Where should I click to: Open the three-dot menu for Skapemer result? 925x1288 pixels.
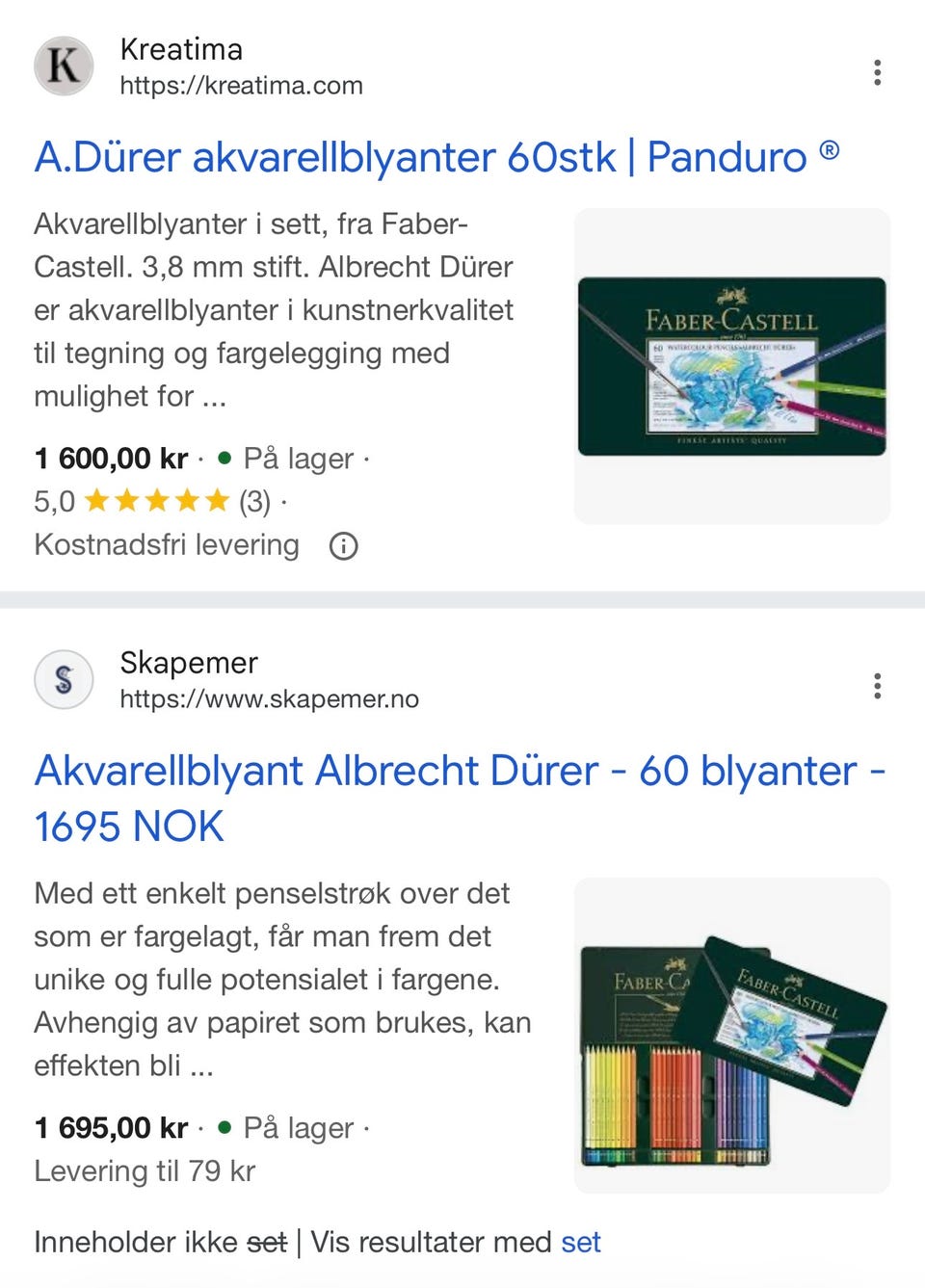877,684
